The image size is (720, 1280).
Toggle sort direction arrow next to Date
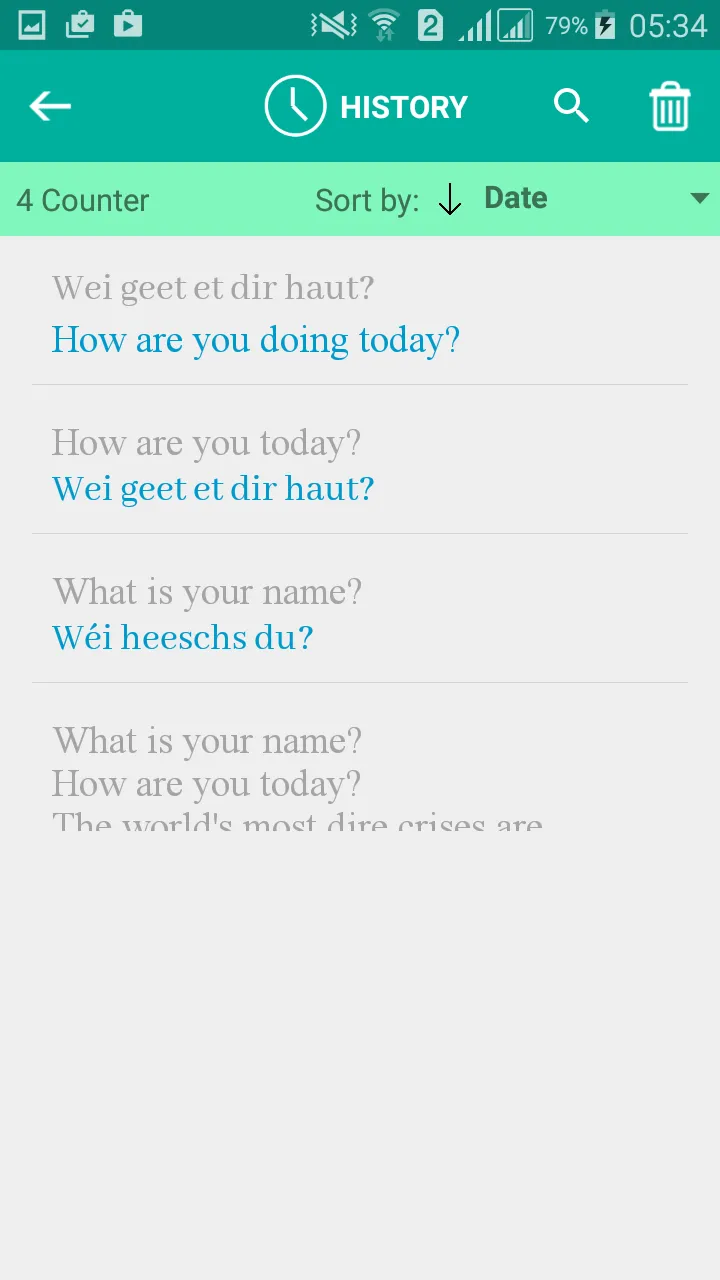[450, 199]
